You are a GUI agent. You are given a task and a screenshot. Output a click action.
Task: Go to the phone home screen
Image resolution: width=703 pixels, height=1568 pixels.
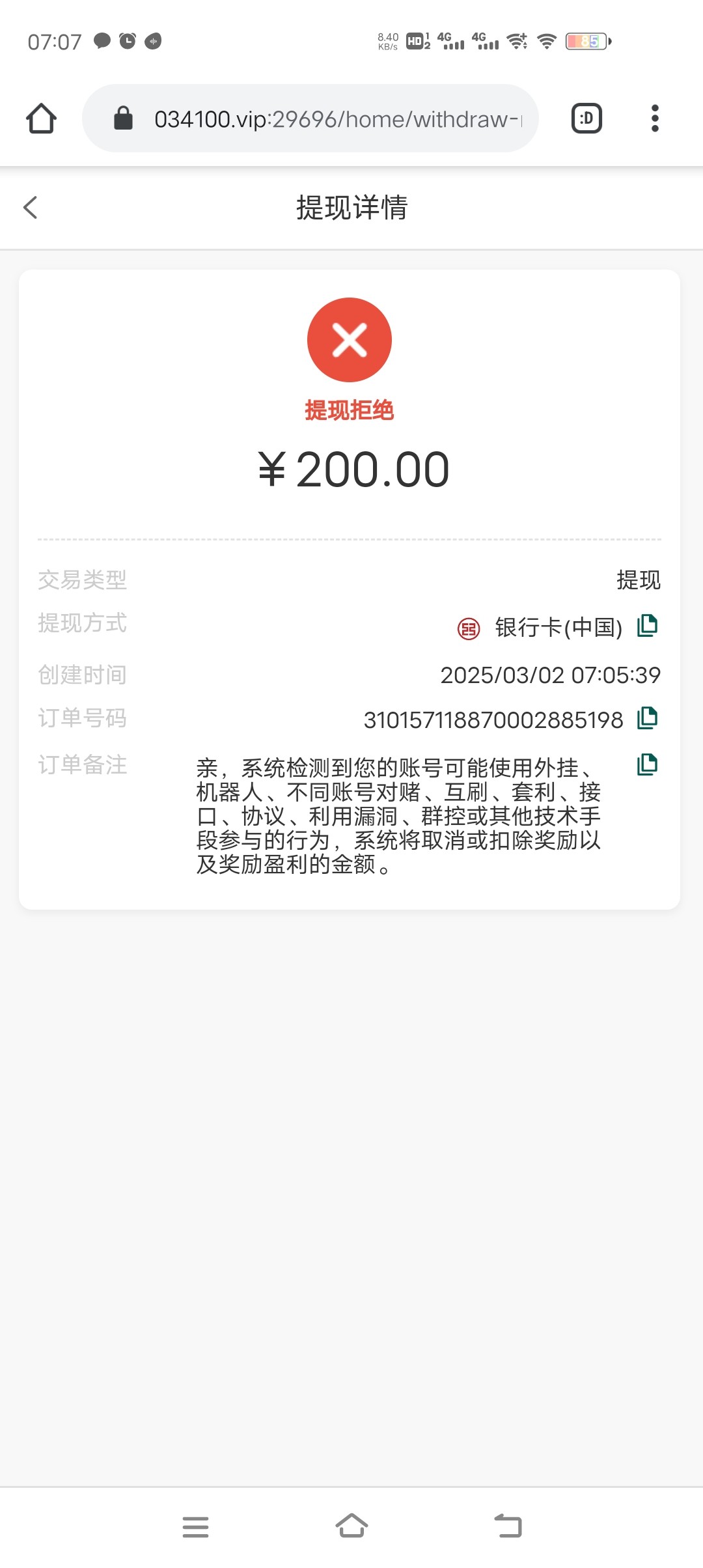(x=351, y=1526)
